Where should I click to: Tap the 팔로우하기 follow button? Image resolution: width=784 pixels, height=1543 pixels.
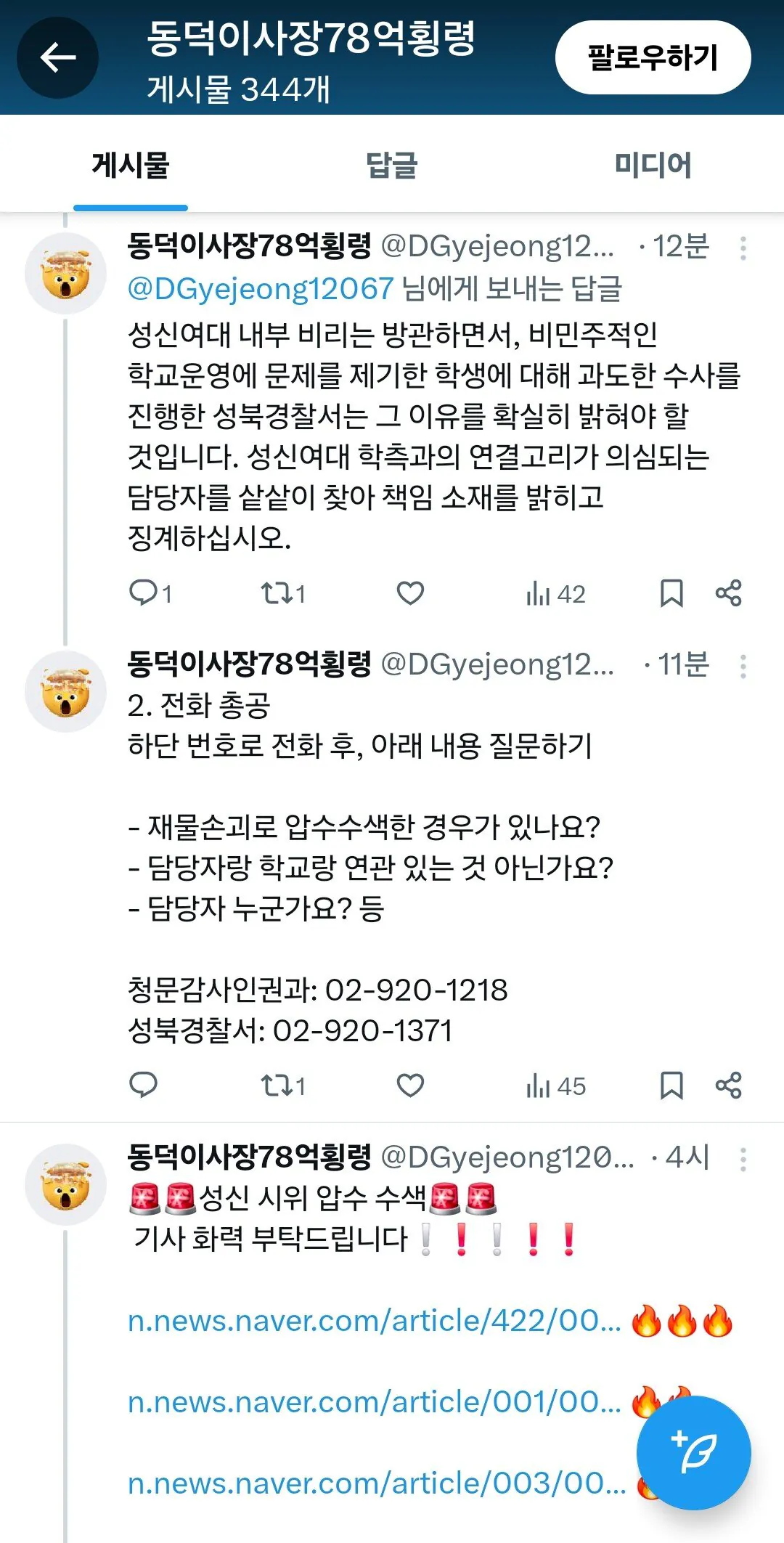(653, 57)
